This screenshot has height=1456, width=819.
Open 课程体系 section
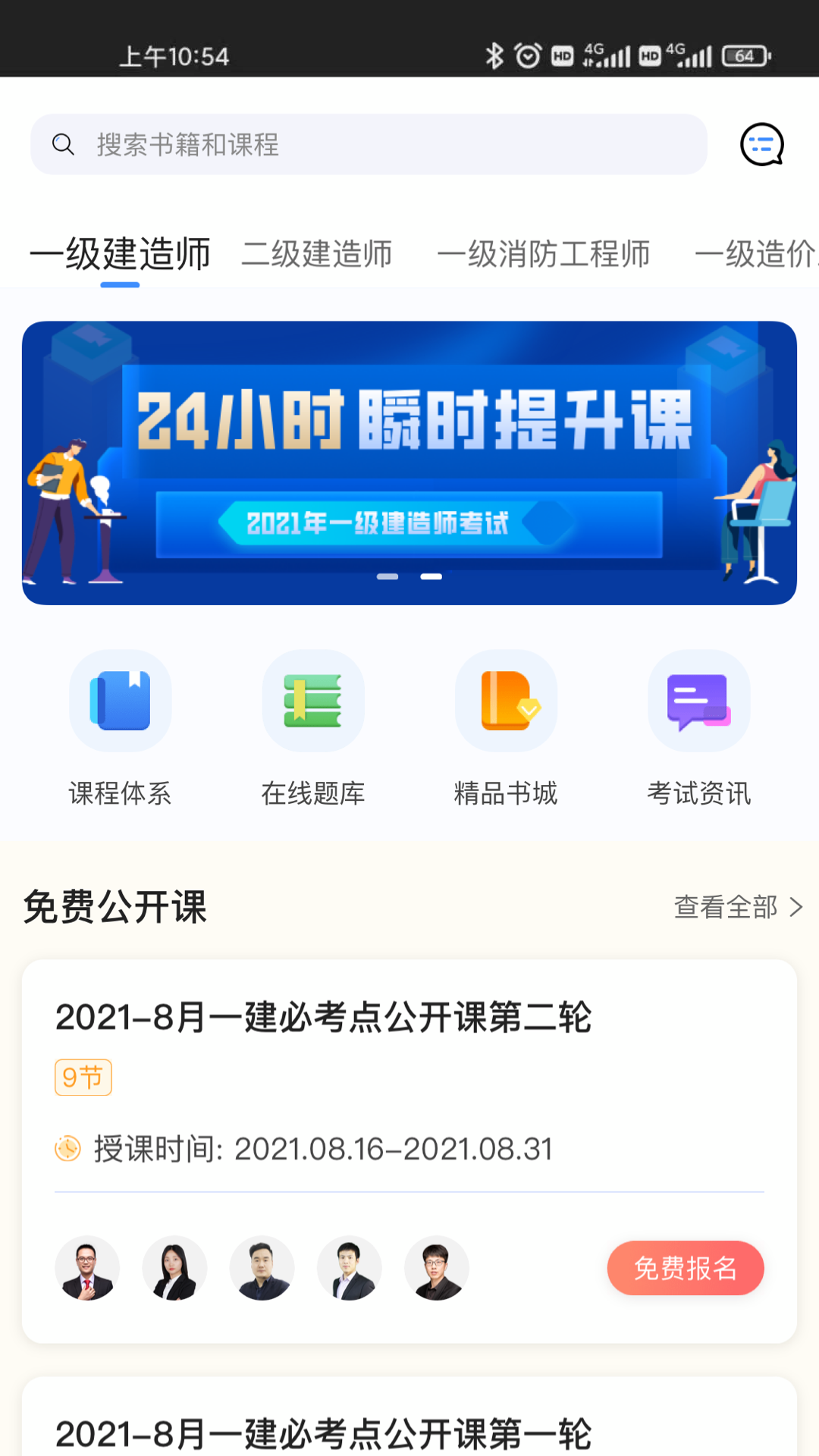121,728
